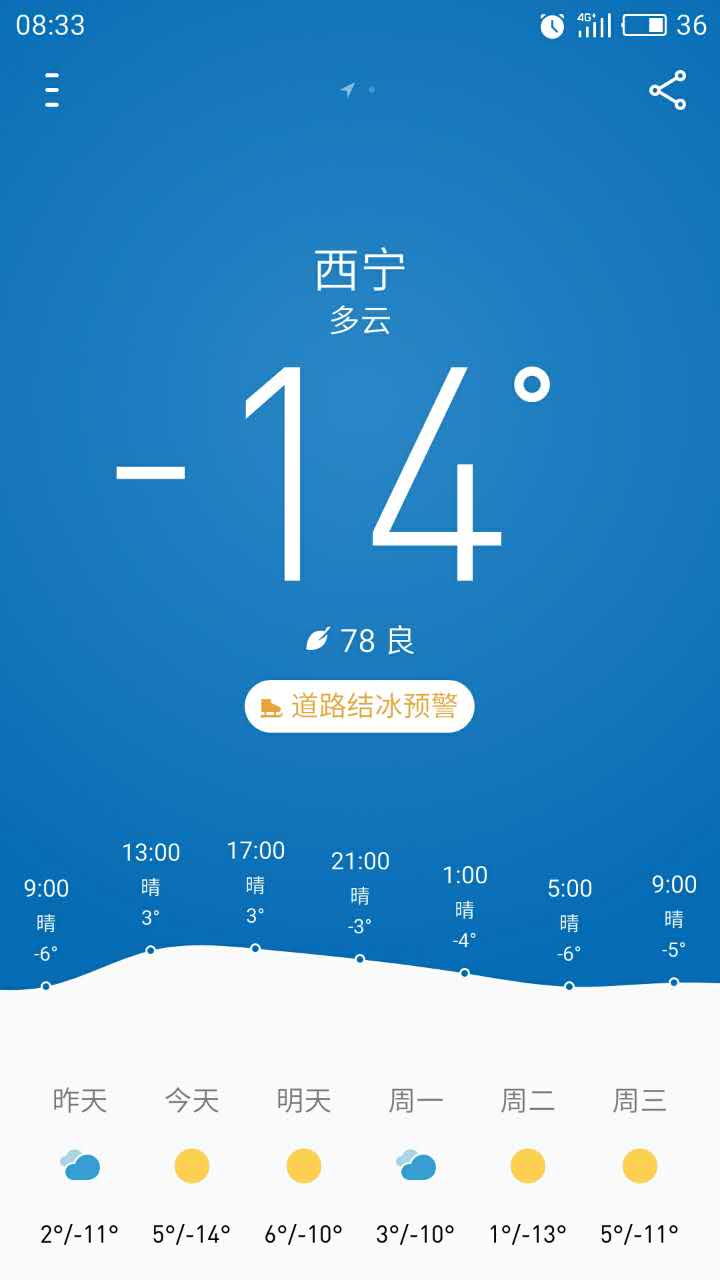The height and width of the screenshot is (1280, 720).
Task: Open the 今天 daily forecast
Action: tap(192, 1166)
